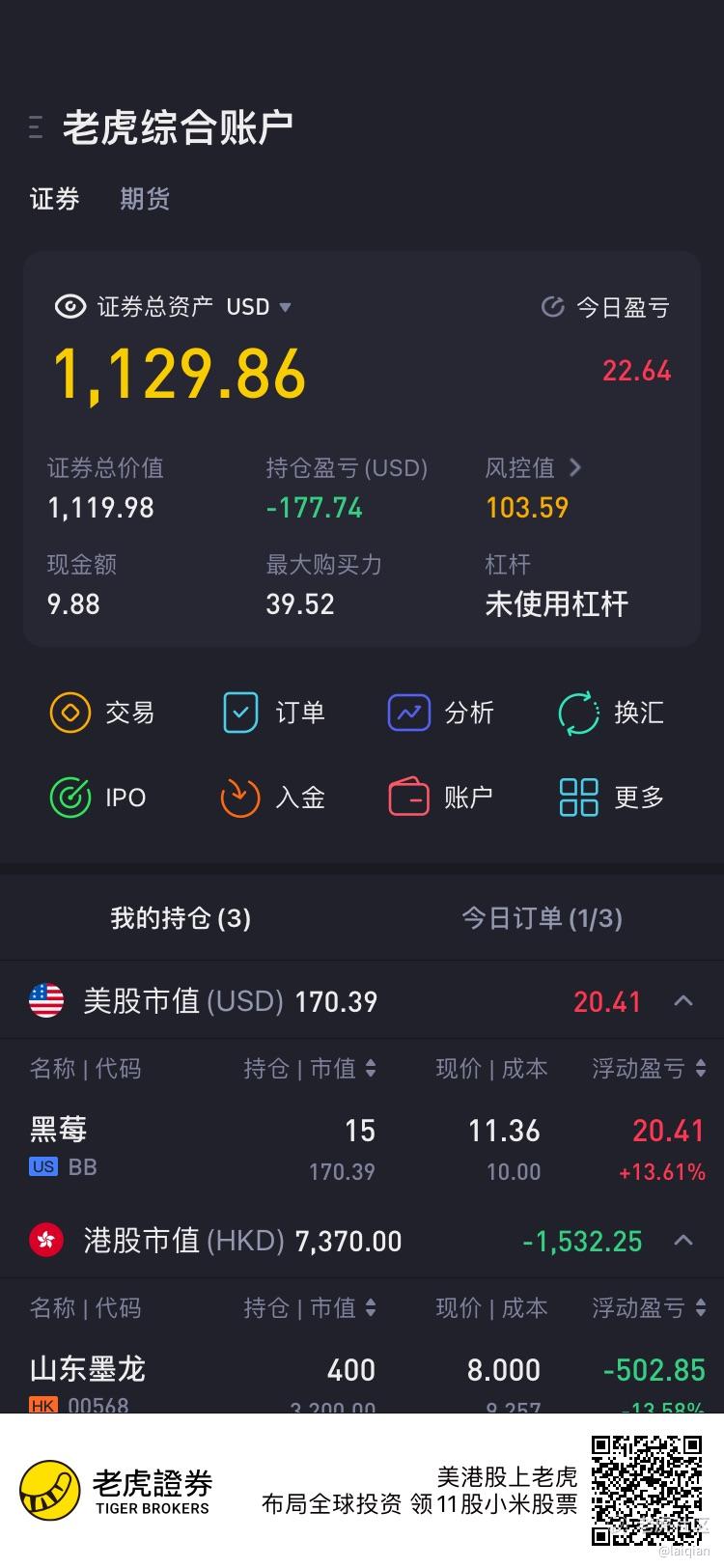Open 账户 account page
This screenshot has width=724, height=1568.
point(441,798)
